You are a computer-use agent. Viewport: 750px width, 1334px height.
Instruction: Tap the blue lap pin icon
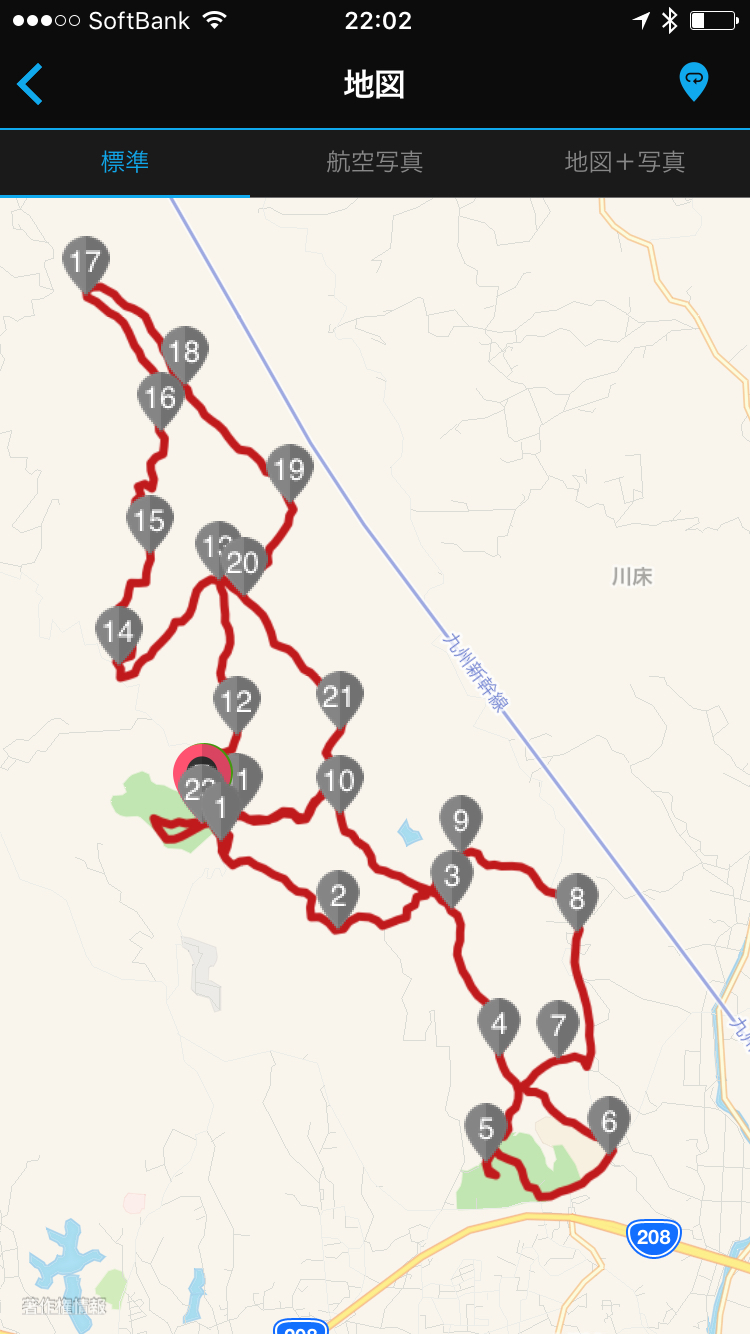coord(693,81)
